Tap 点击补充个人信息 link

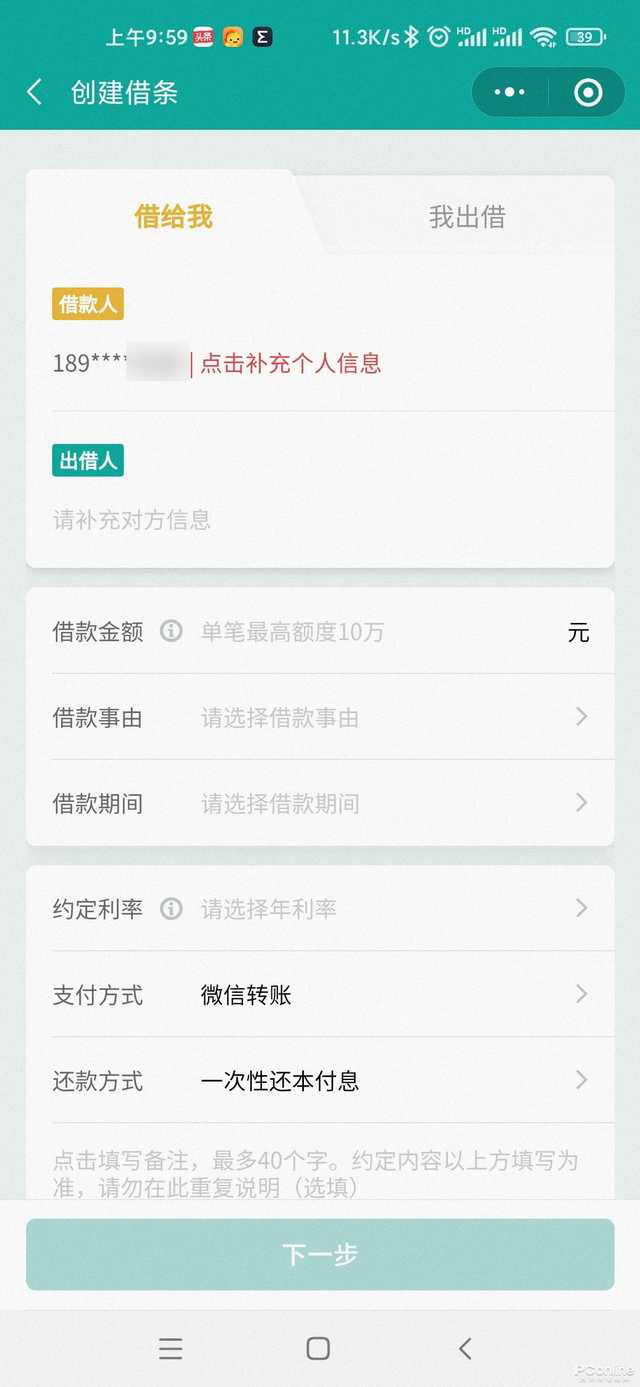[290, 363]
